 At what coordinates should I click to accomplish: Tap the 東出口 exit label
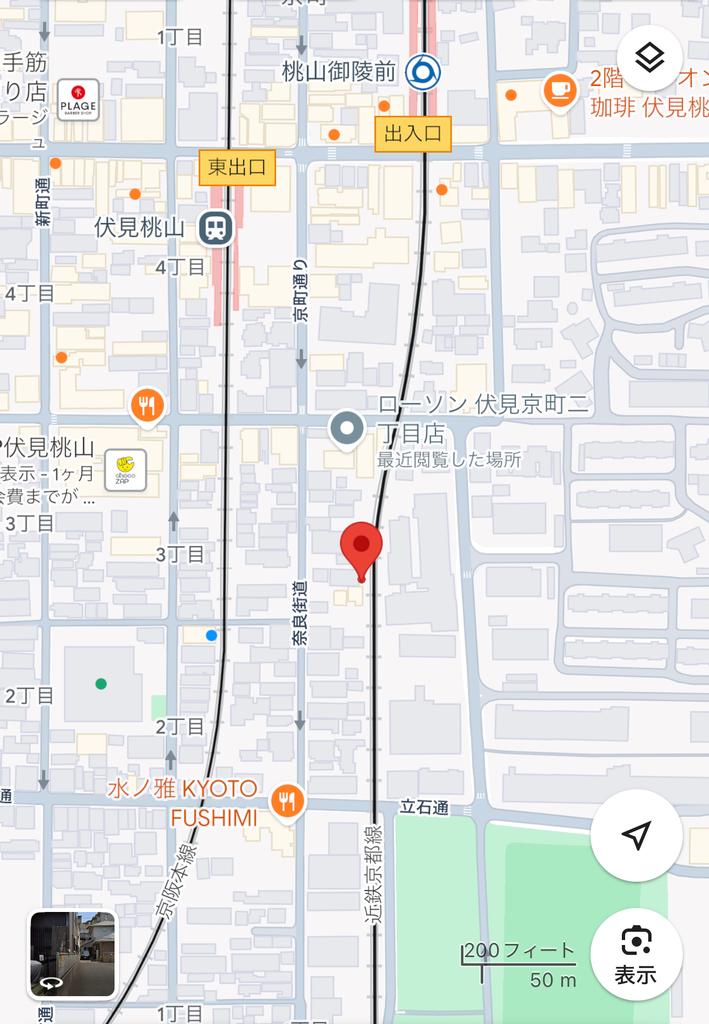pyautogui.click(x=237, y=167)
